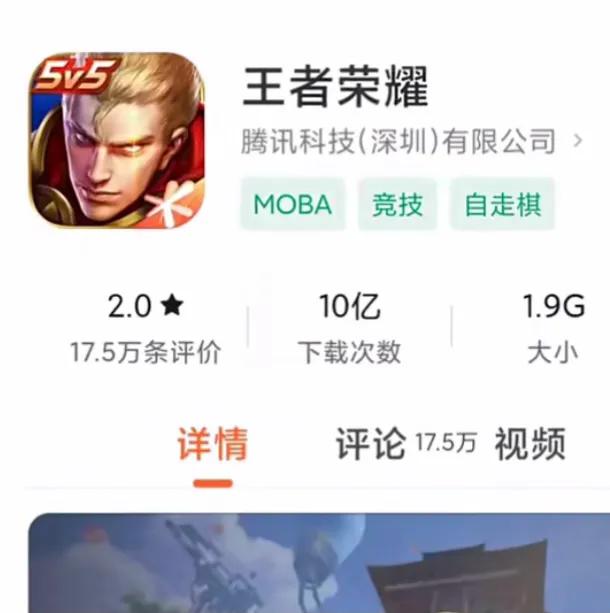Switch to the 详情 tab
The width and height of the screenshot is (610, 613).
[x=212, y=444]
